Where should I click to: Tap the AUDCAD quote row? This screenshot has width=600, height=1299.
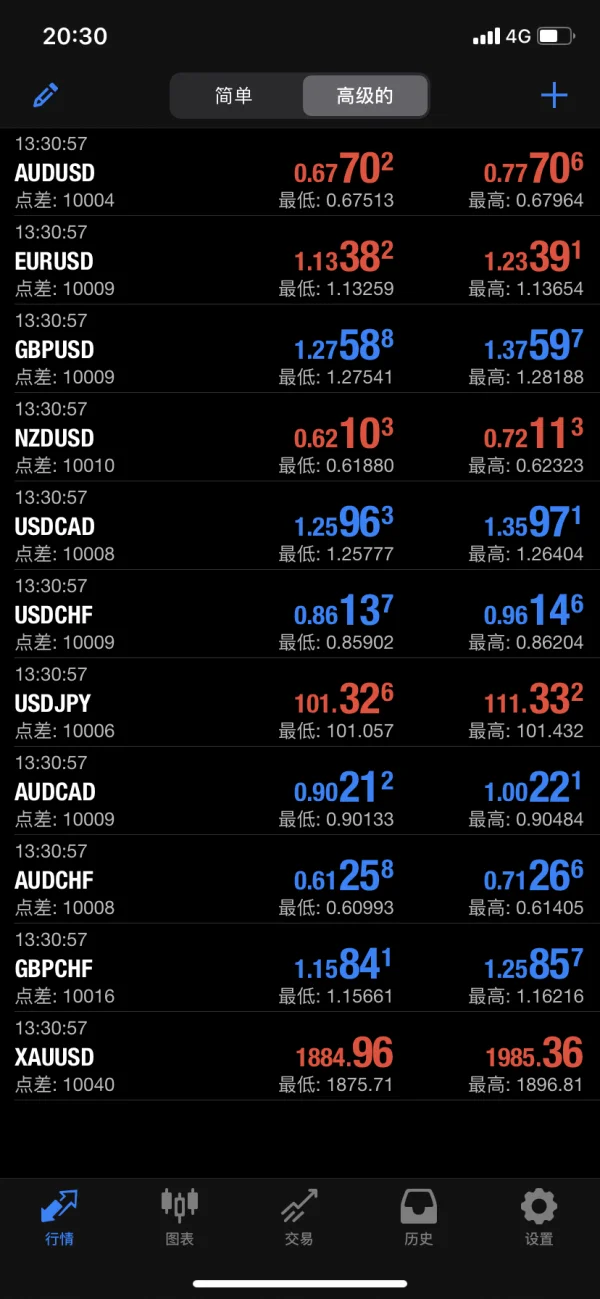pos(300,791)
